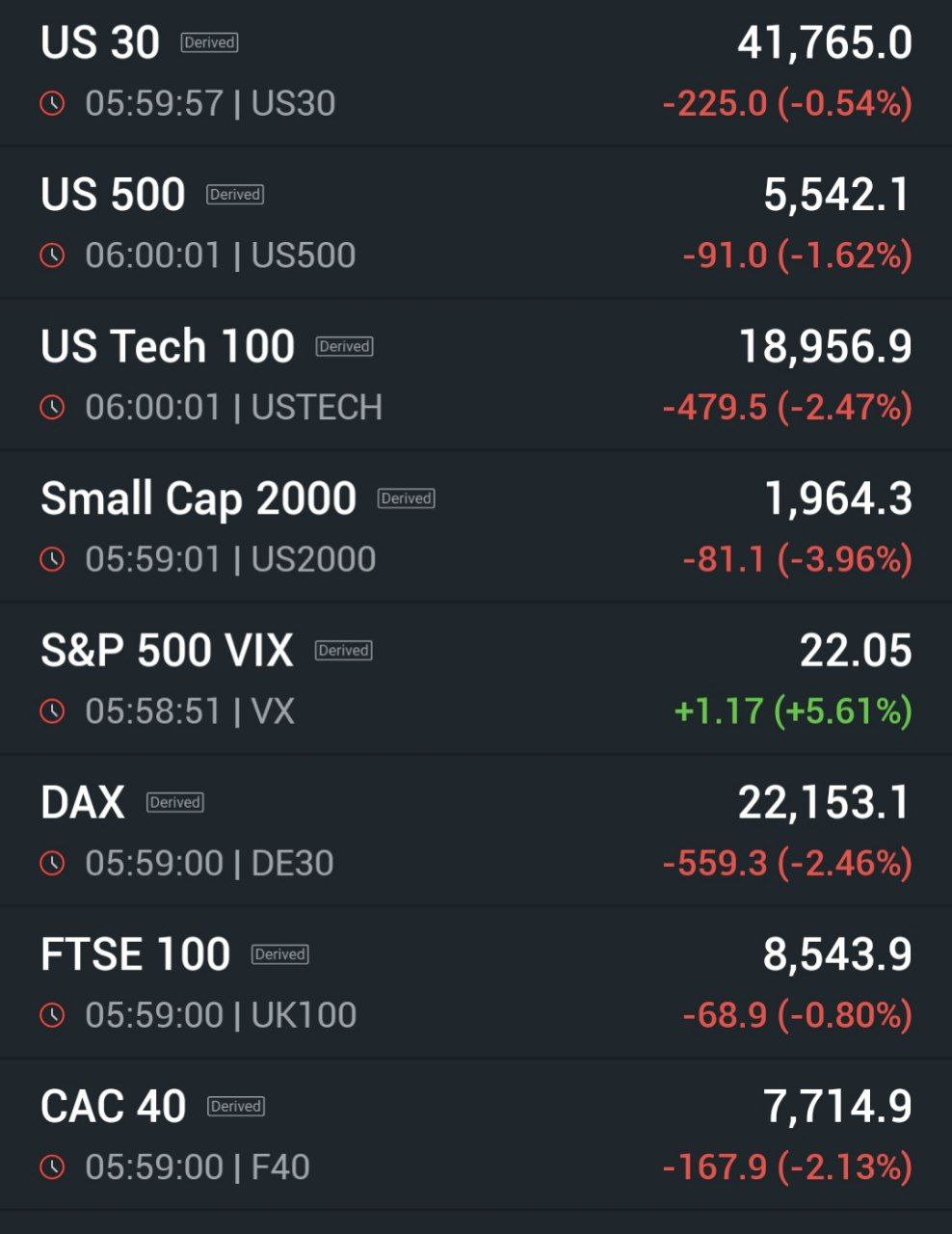Open Small Cap 2000 quote

(198, 498)
